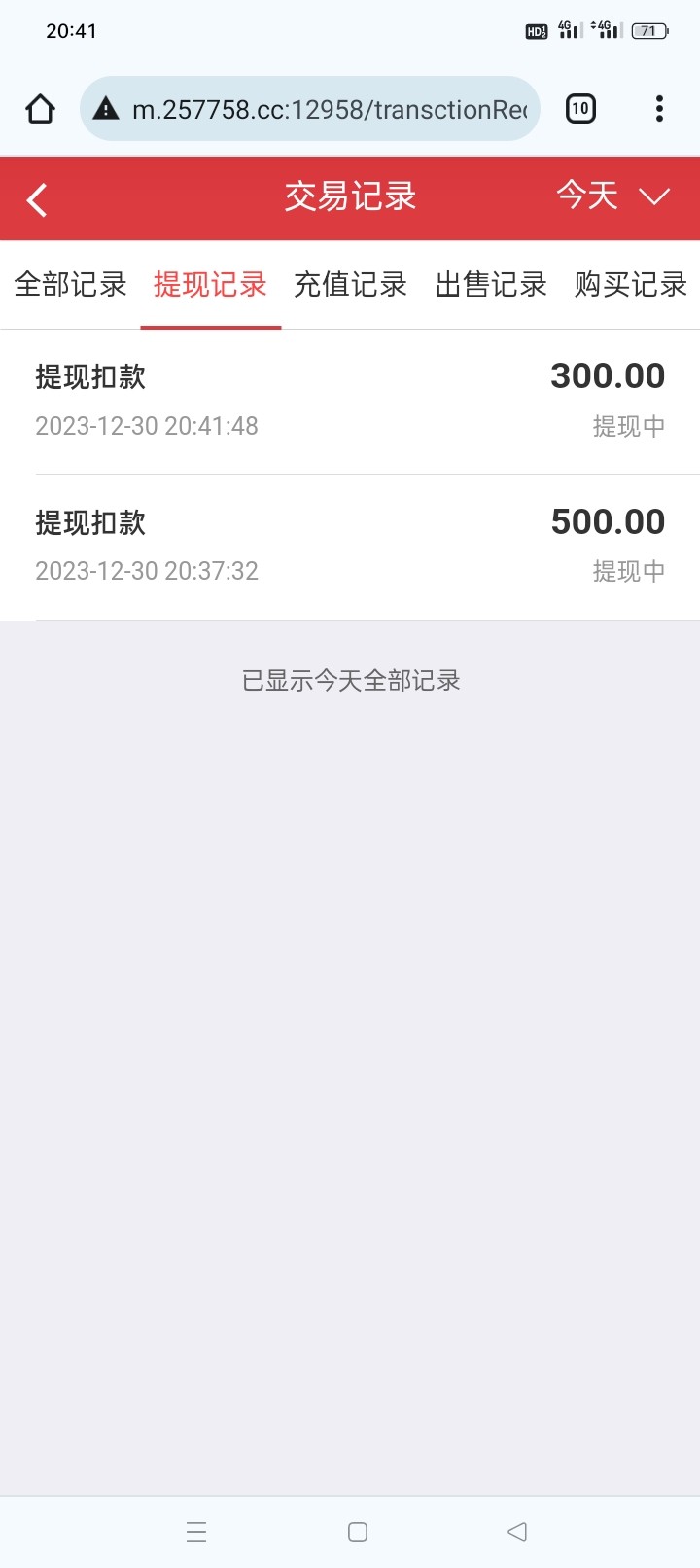The image size is (700, 1568).
Task: Open the browser overflow menu
Action: pyautogui.click(x=659, y=109)
